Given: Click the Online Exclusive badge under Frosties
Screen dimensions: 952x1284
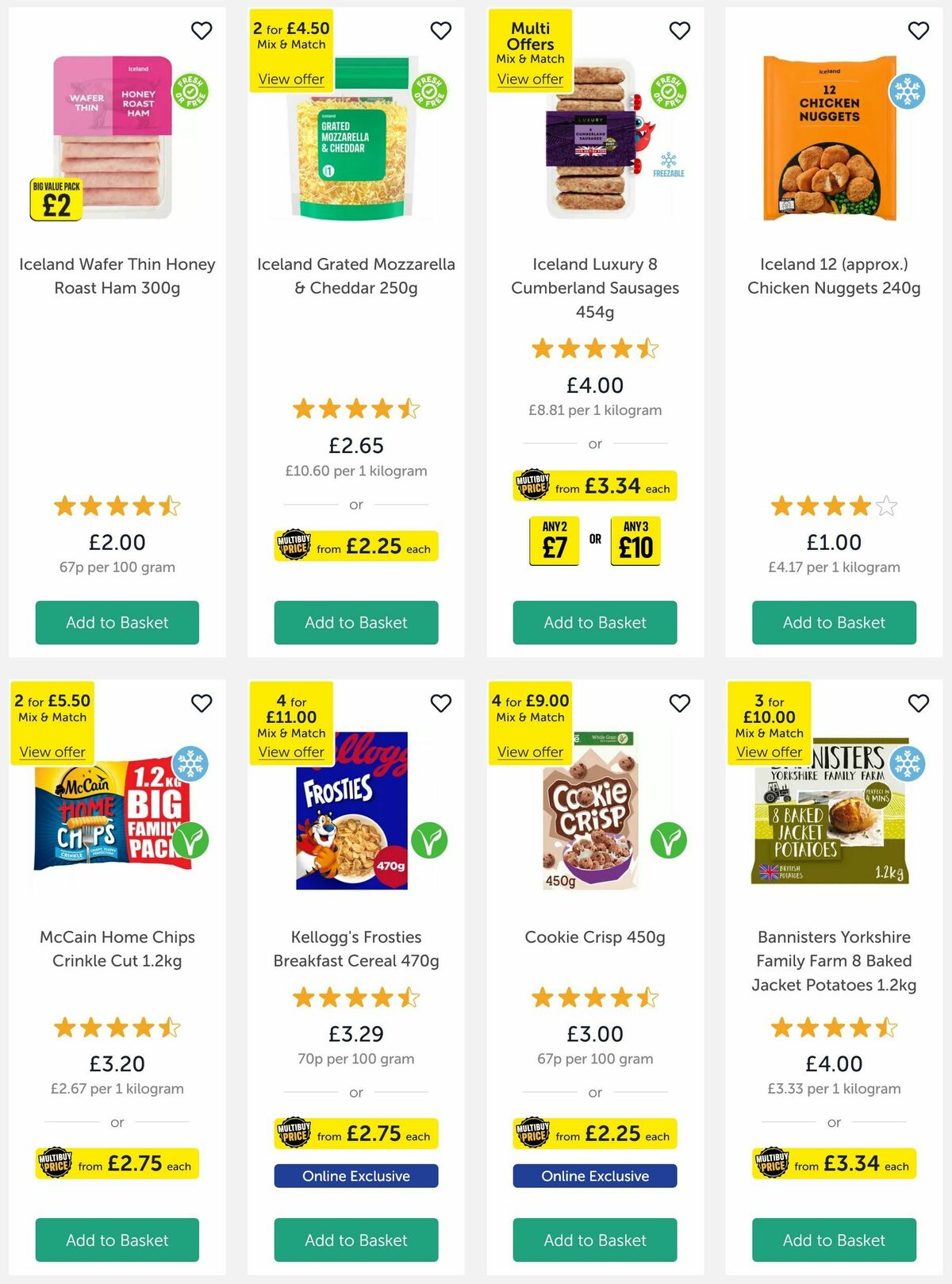Looking at the screenshot, I should [355, 1176].
